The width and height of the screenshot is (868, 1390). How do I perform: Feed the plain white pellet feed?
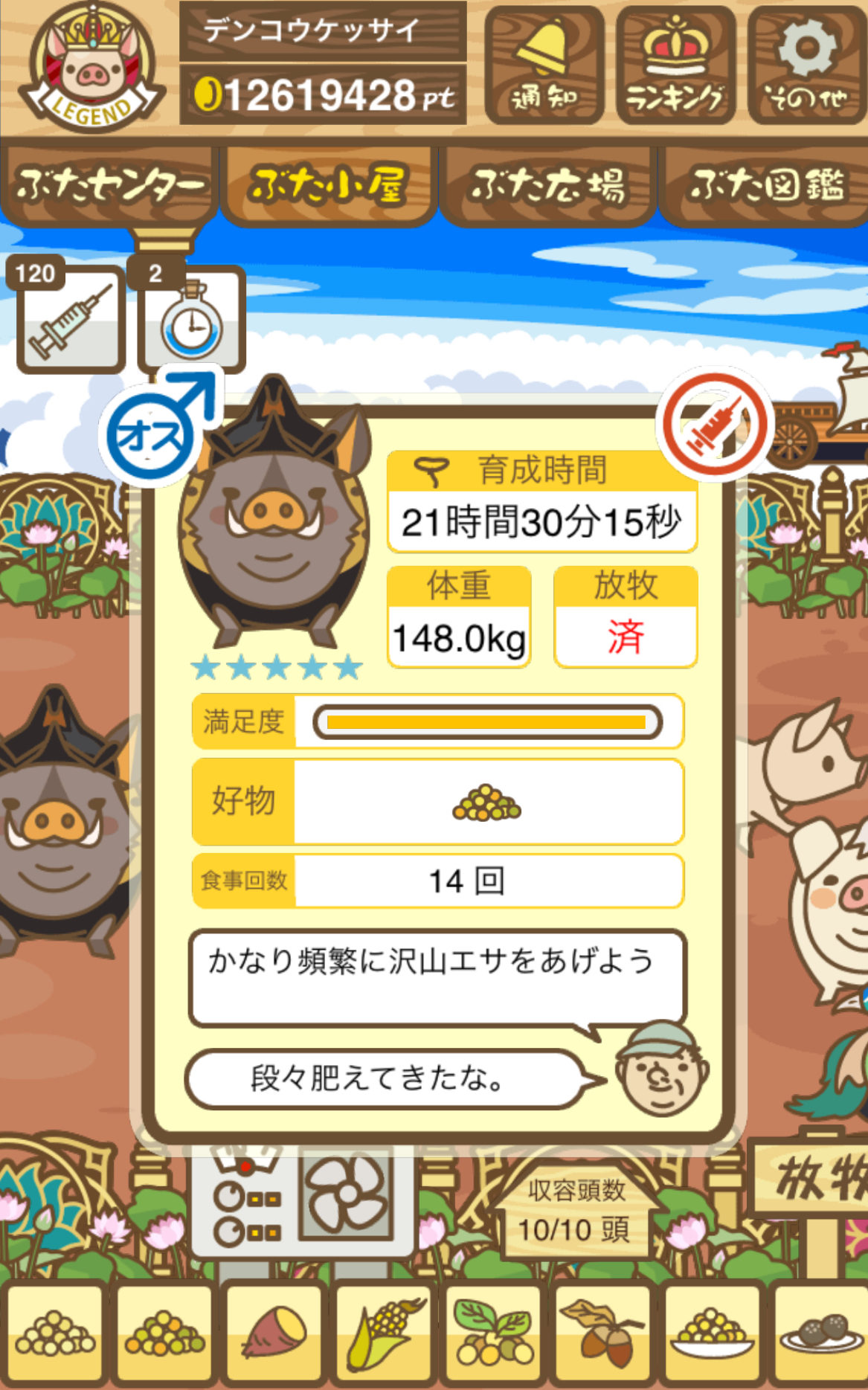click(x=55, y=1333)
